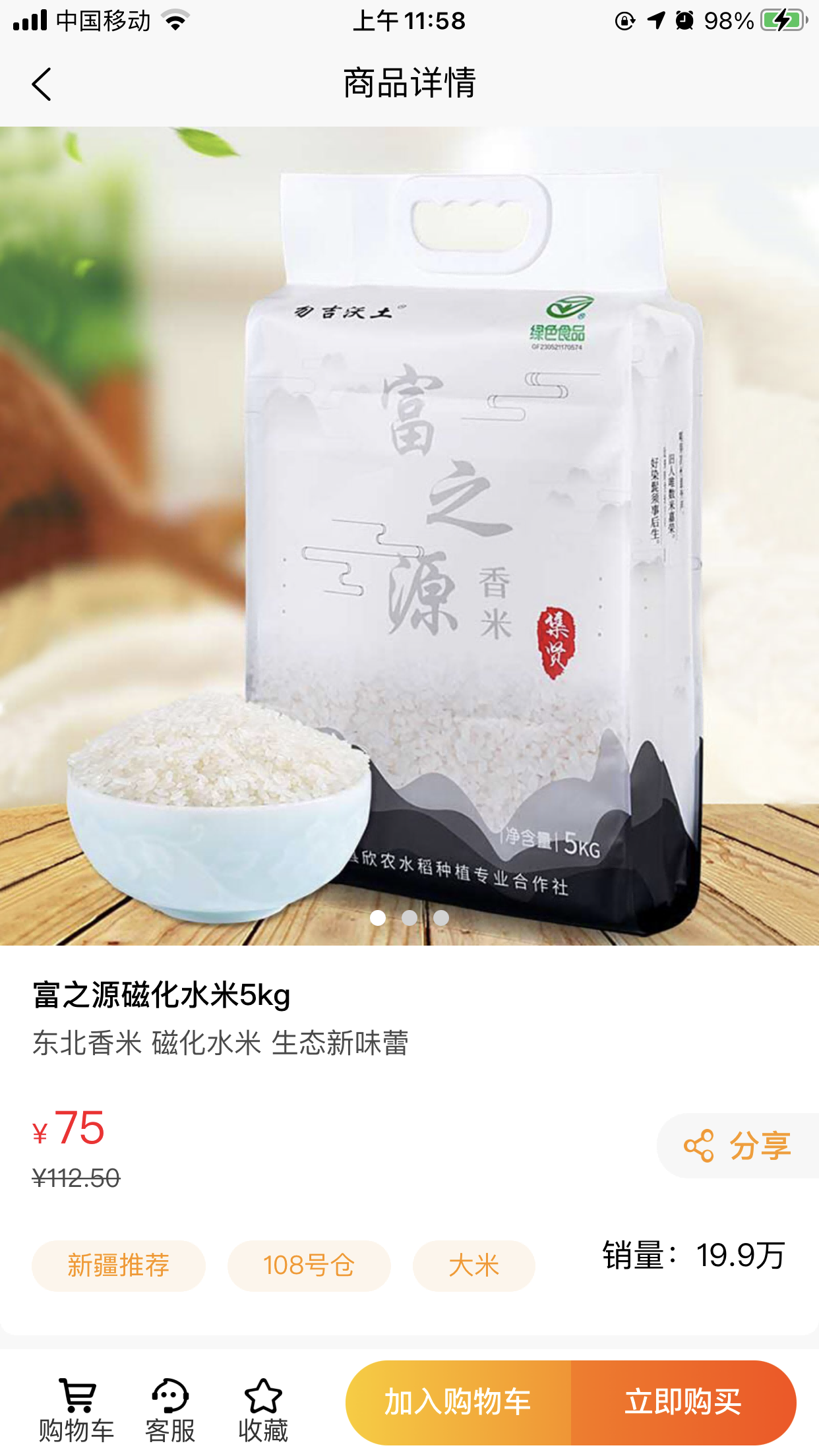Select the 新疆推荐 tag
Image resolution: width=819 pixels, height=1456 pixels.
point(119,1265)
